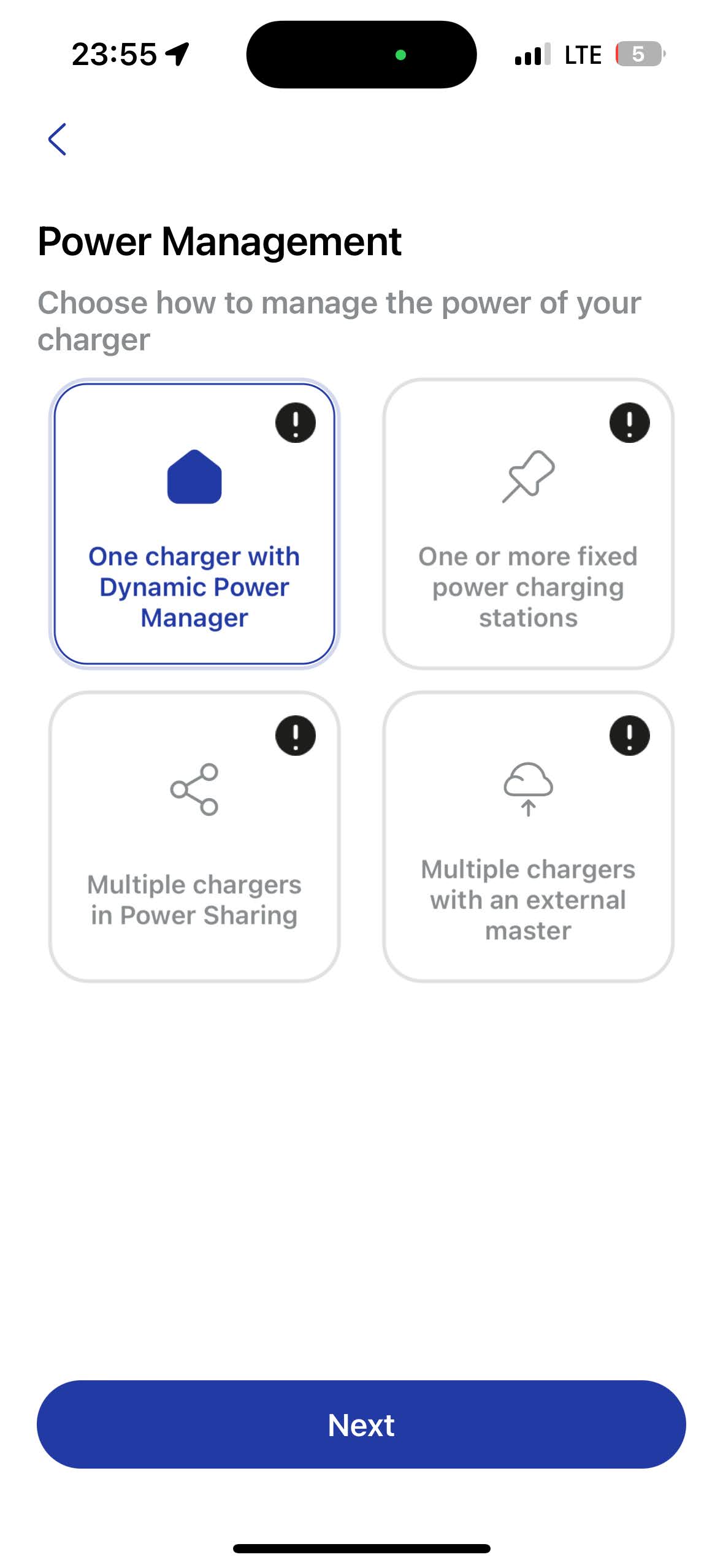Open info icon on Dynamic Power Manager card

coord(295,423)
